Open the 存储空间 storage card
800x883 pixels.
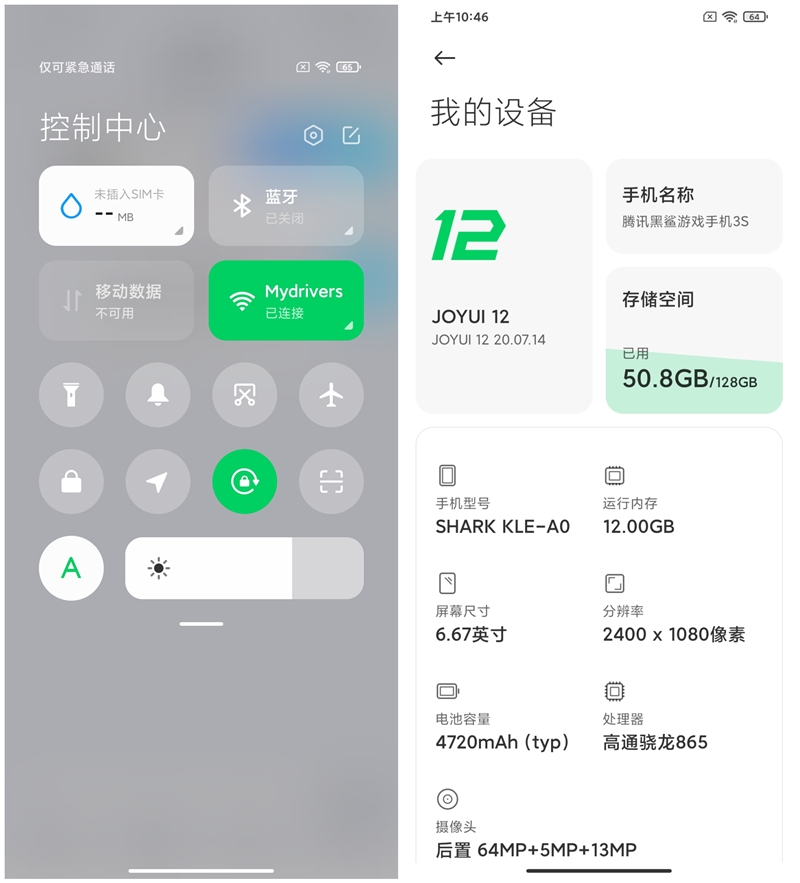coord(694,338)
